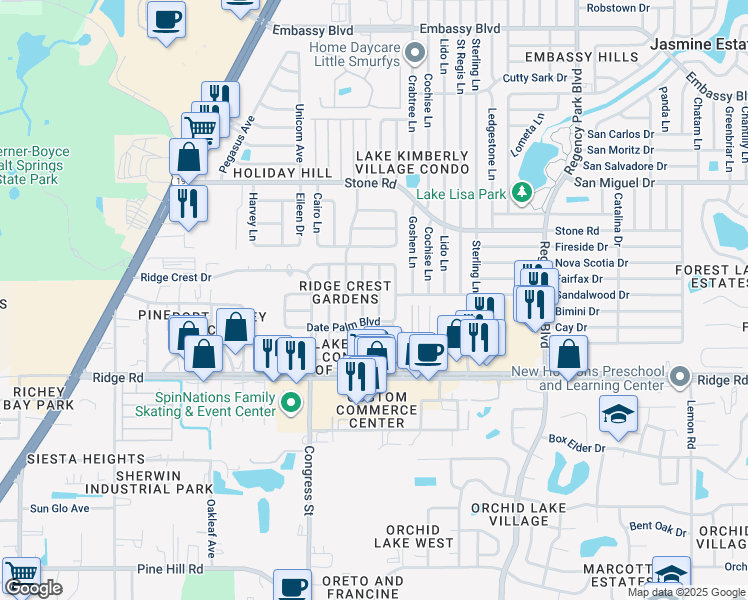
Task: Open the coffee shop marker west of Embassy Blvd
Action: click(166, 24)
